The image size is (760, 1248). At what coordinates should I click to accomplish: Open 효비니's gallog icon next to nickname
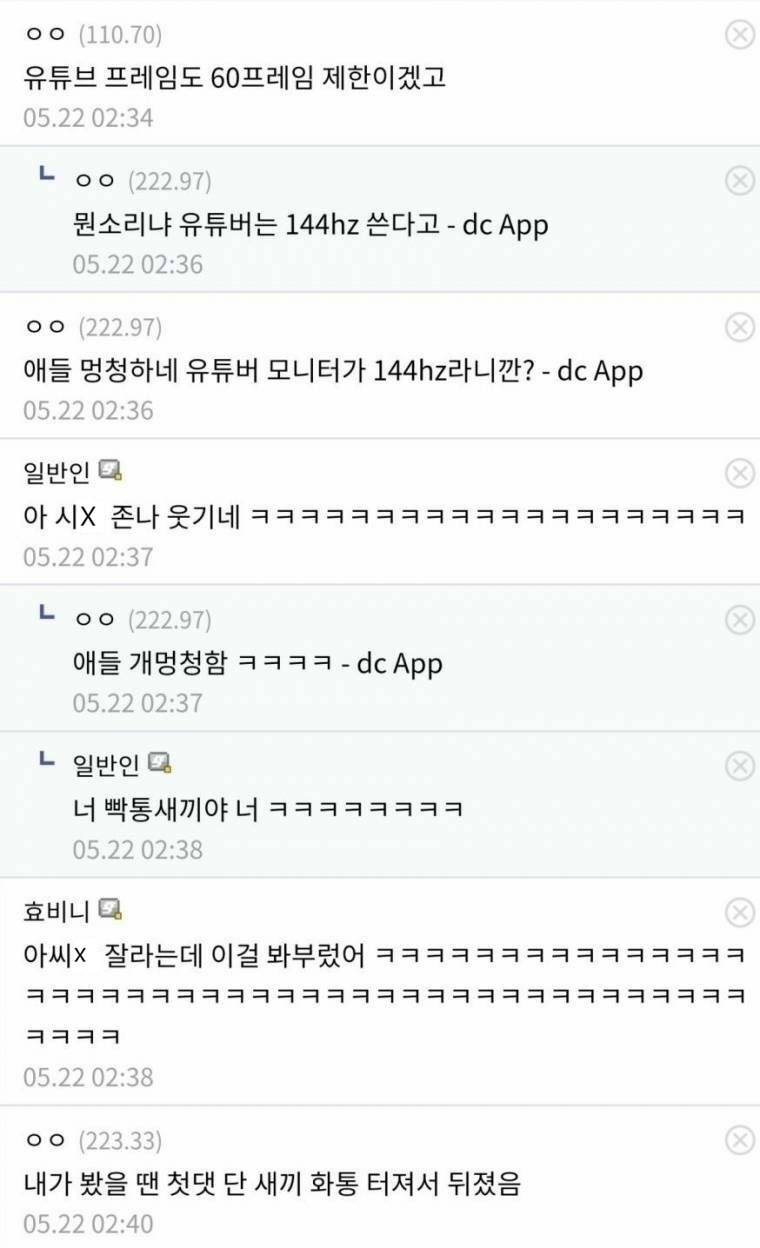click(x=110, y=910)
